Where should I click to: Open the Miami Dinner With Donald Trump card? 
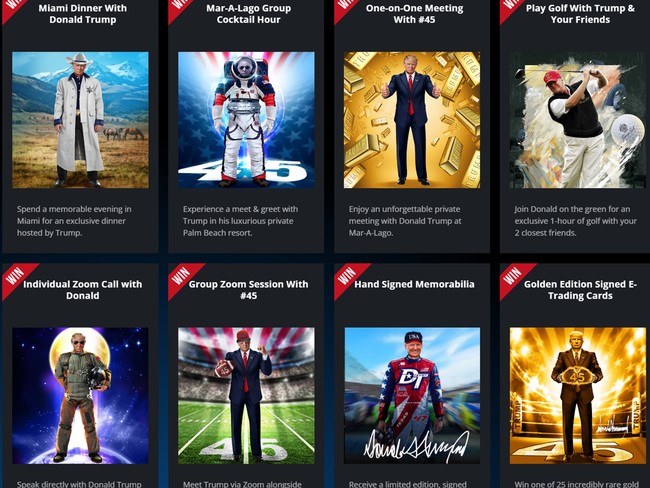click(80, 120)
